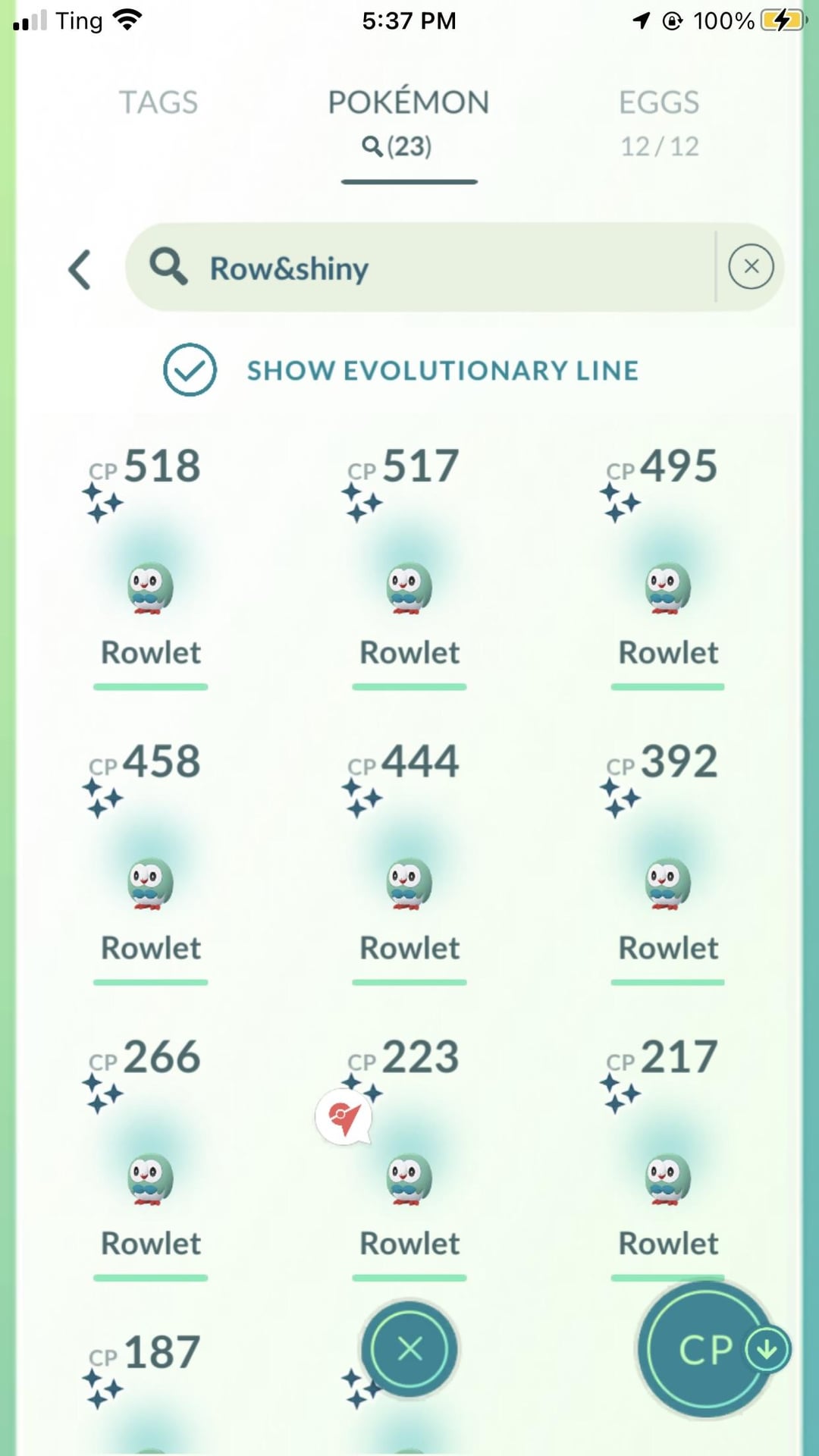Switch to the Tags tab
Viewport: 819px width, 1456px height.
coord(158,103)
